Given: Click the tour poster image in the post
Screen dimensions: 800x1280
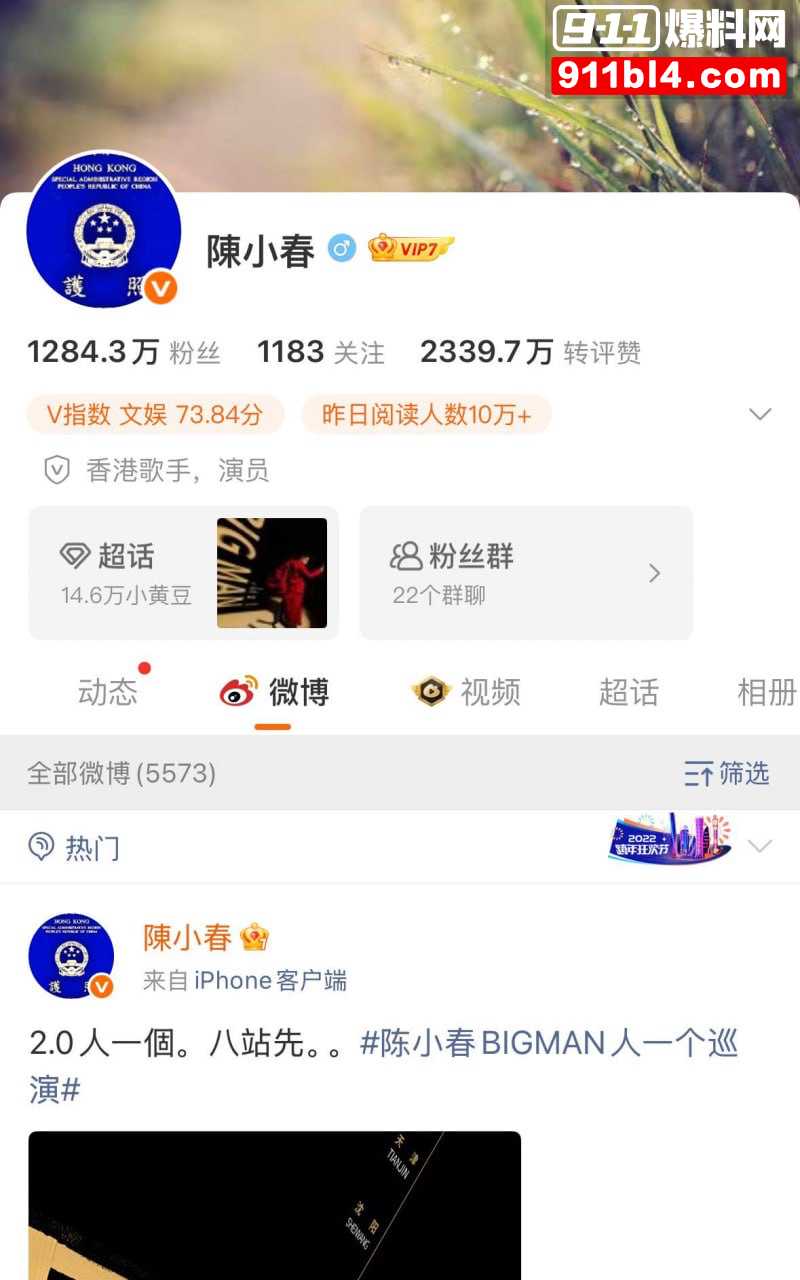Looking at the screenshot, I should [x=274, y=1200].
